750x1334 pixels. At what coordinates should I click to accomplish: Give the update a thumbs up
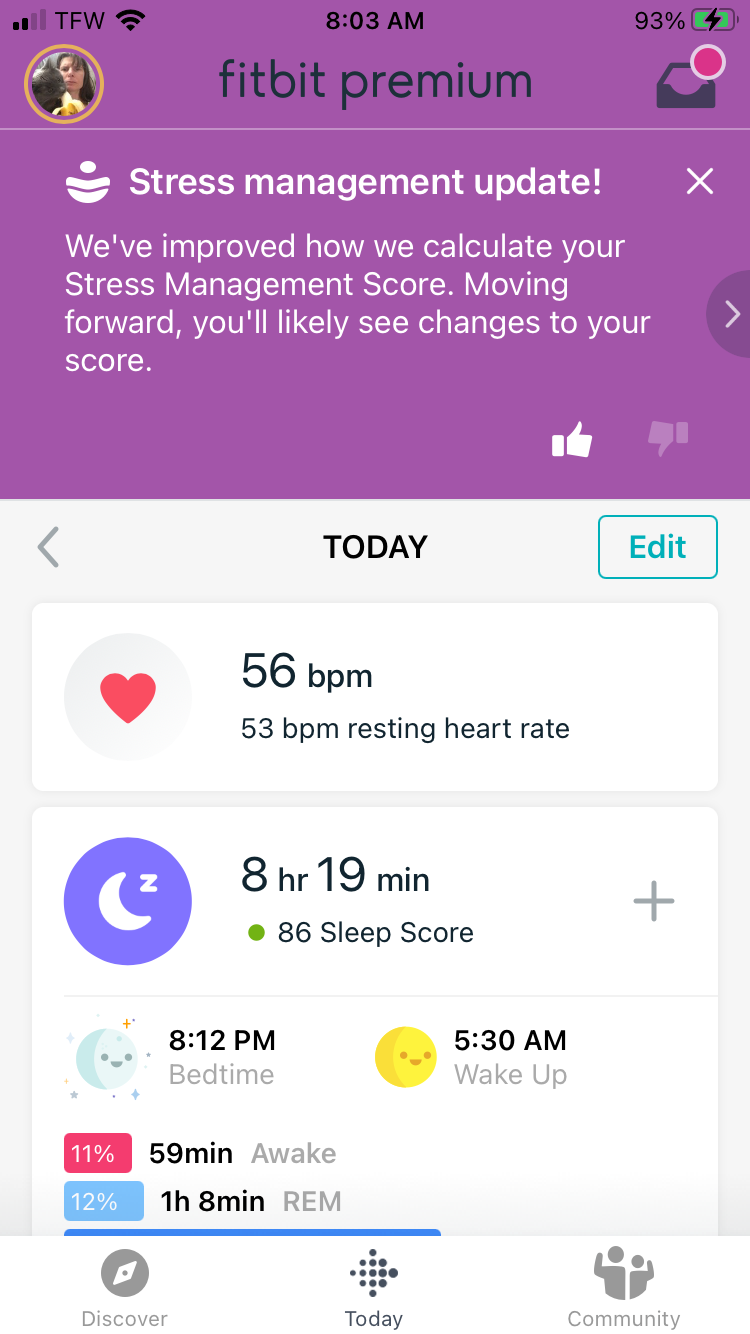coord(572,439)
